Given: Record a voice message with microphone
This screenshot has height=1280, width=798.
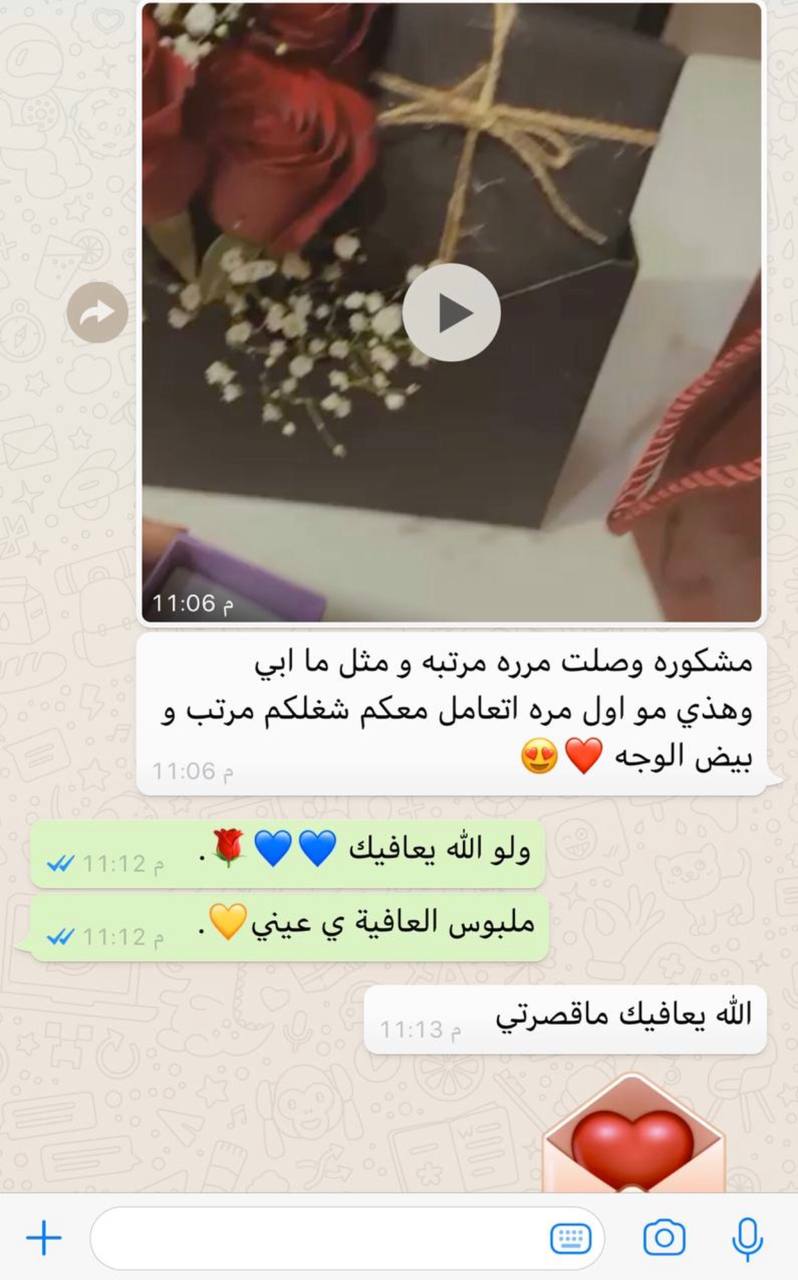Looking at the screenshot, I should (746, 1239).
